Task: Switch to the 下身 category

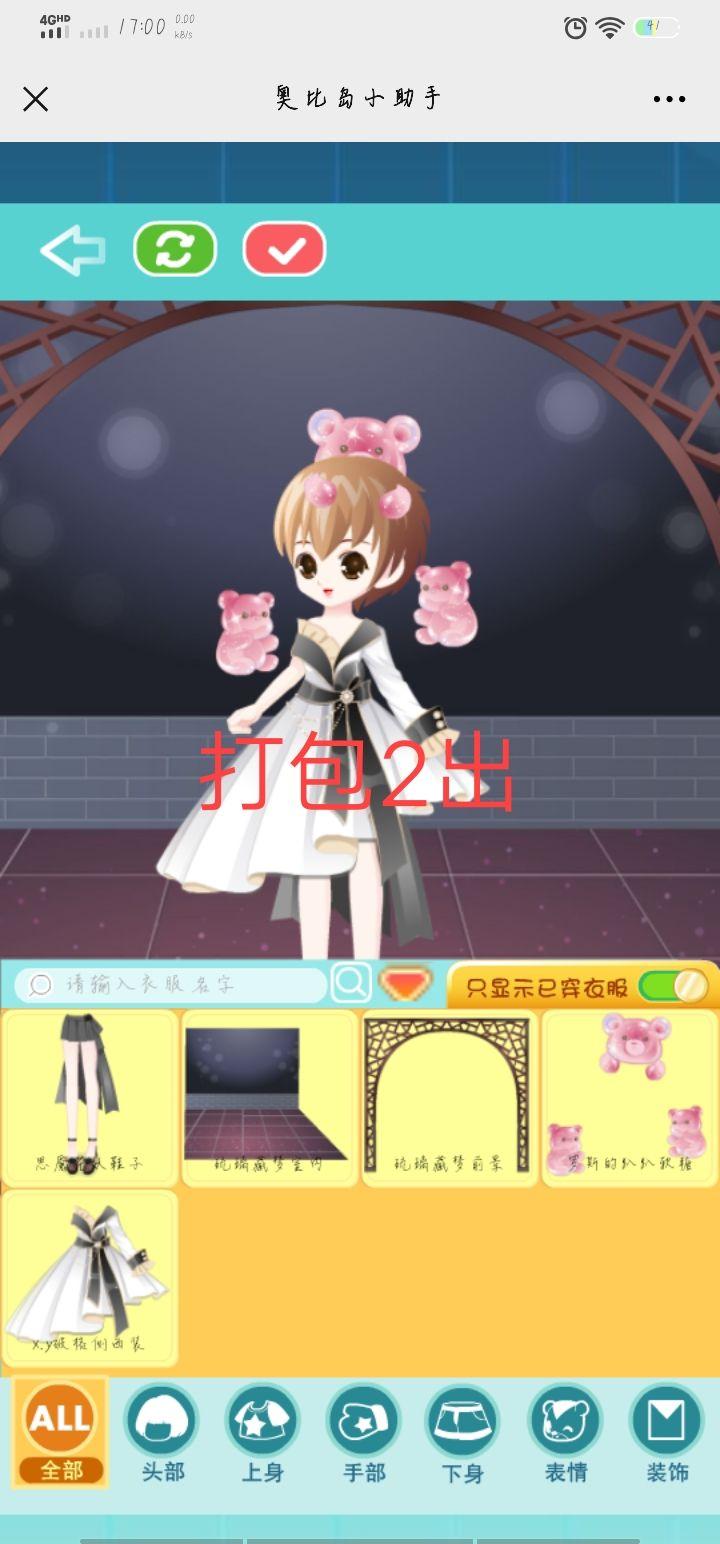Action: click(464, 1432)
